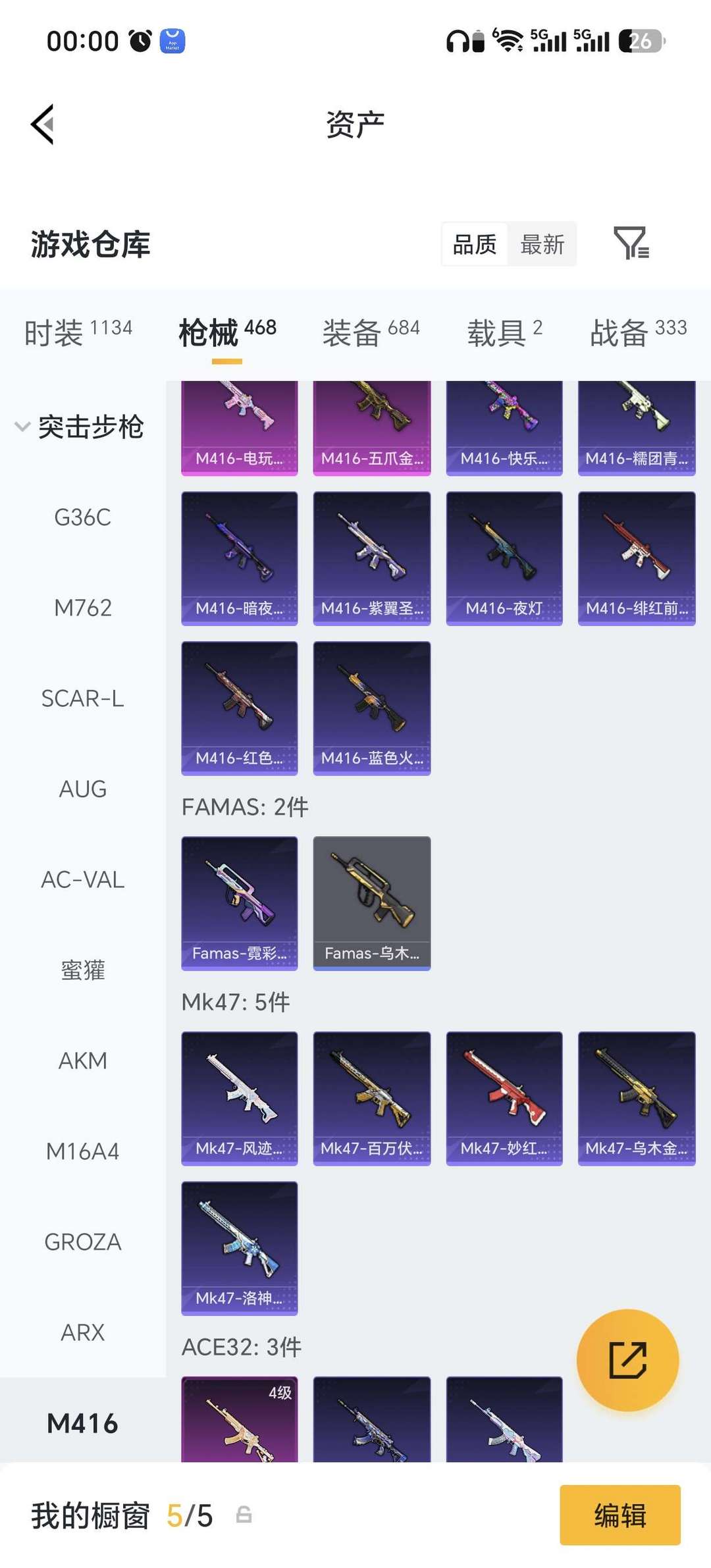Select the 品质 sorting option
711x1568 pixels.
pos(475,244)
